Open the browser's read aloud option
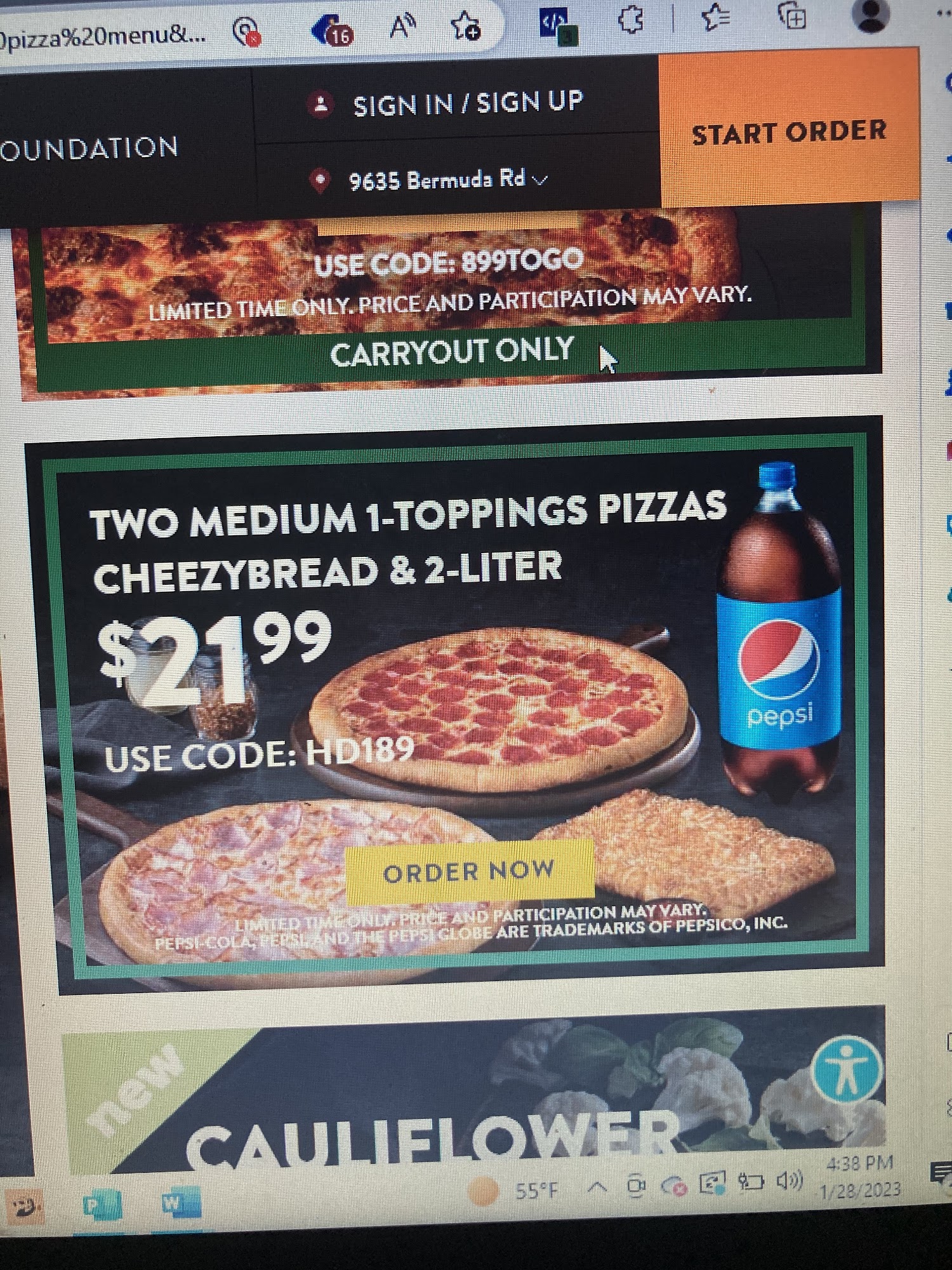The width and height of the screenshot is (952, 1270). click(x=402, y=25)
